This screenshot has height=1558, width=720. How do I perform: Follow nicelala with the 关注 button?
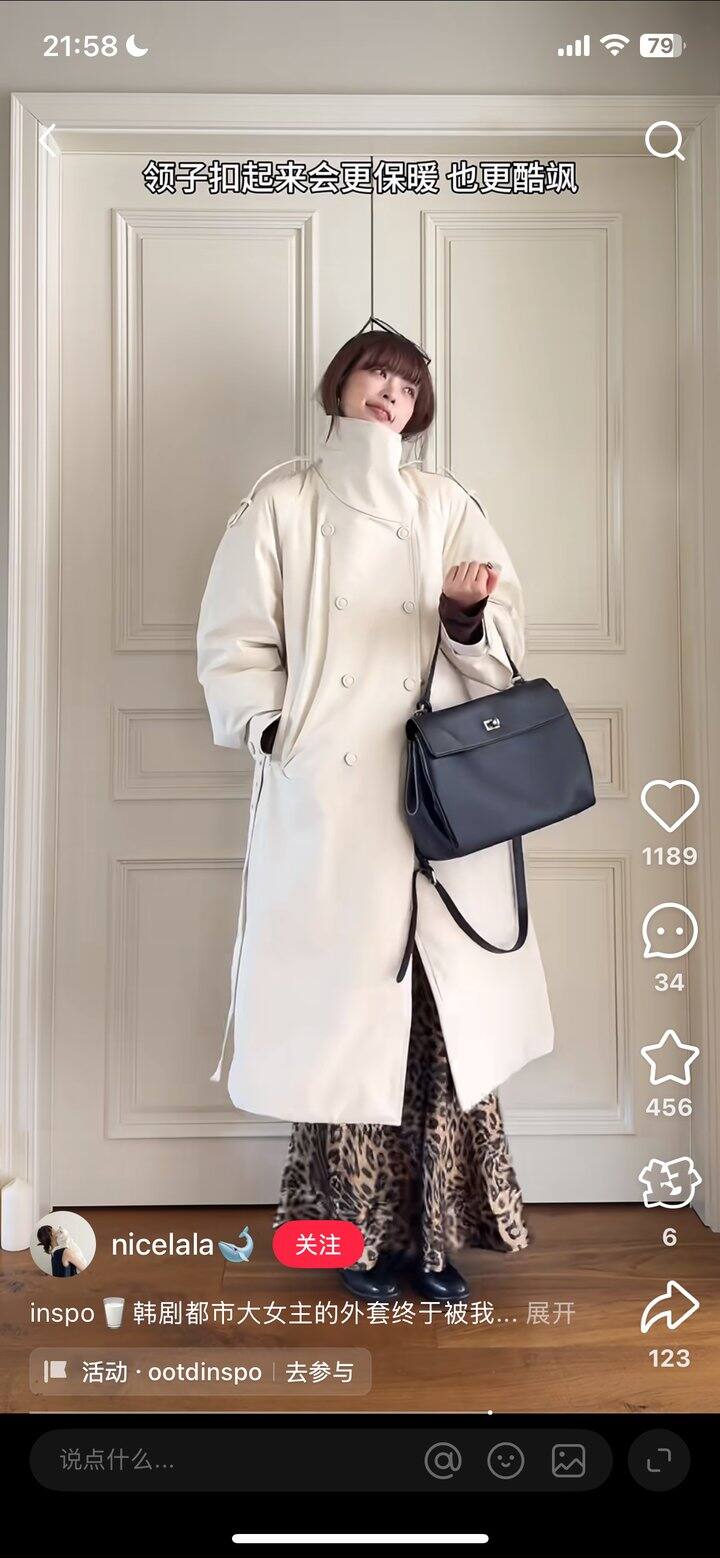coord(318,1245)
